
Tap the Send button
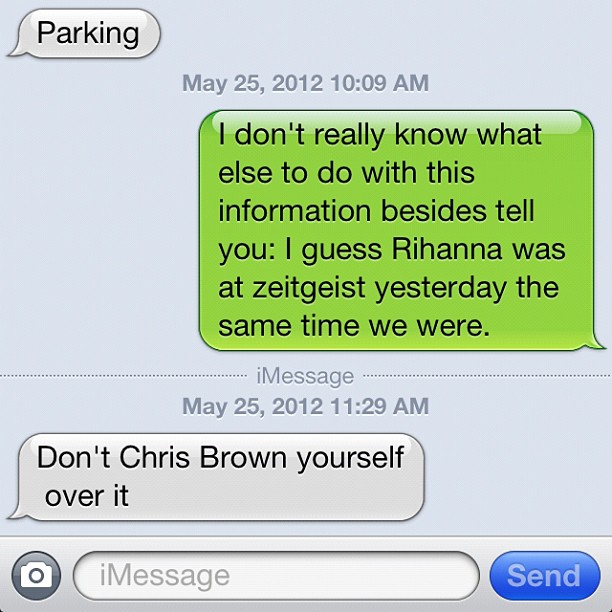544,576
